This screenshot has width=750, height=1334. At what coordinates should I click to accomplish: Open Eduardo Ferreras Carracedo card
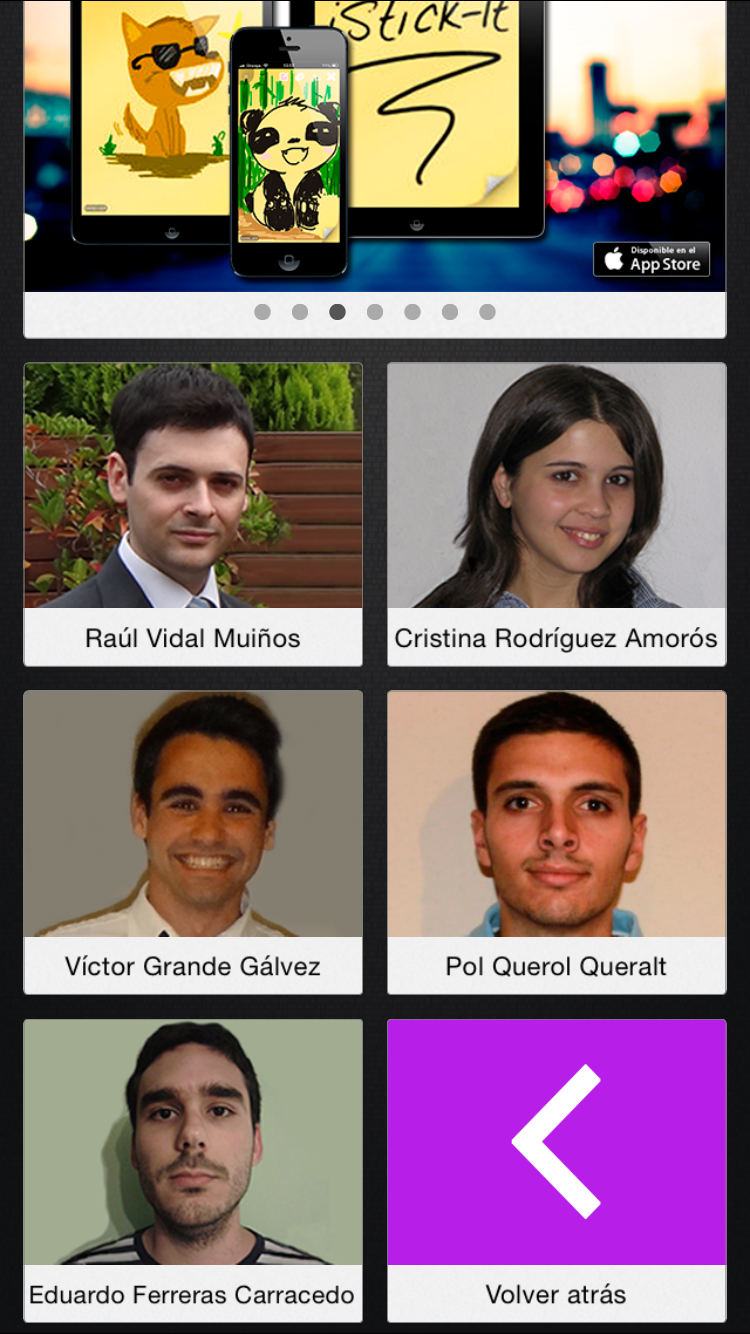[x=193, y=1170]
